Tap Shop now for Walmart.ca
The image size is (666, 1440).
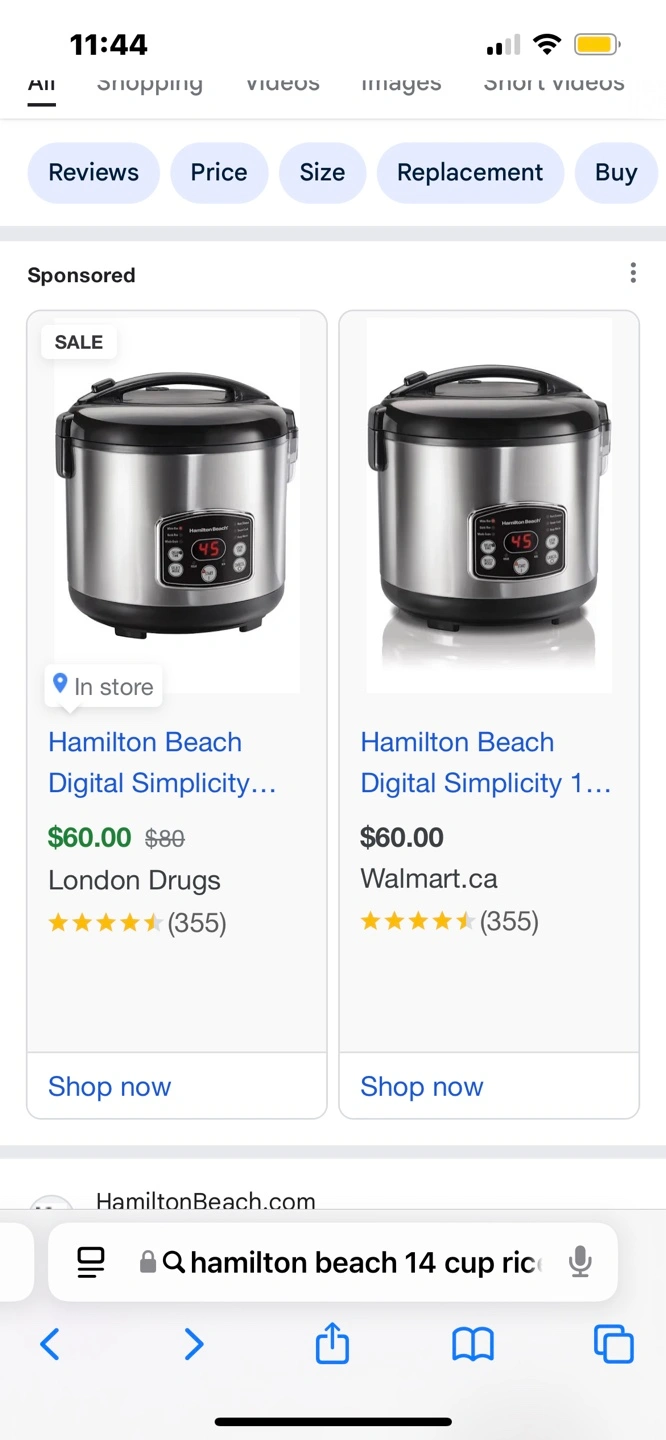(422, 1086)
